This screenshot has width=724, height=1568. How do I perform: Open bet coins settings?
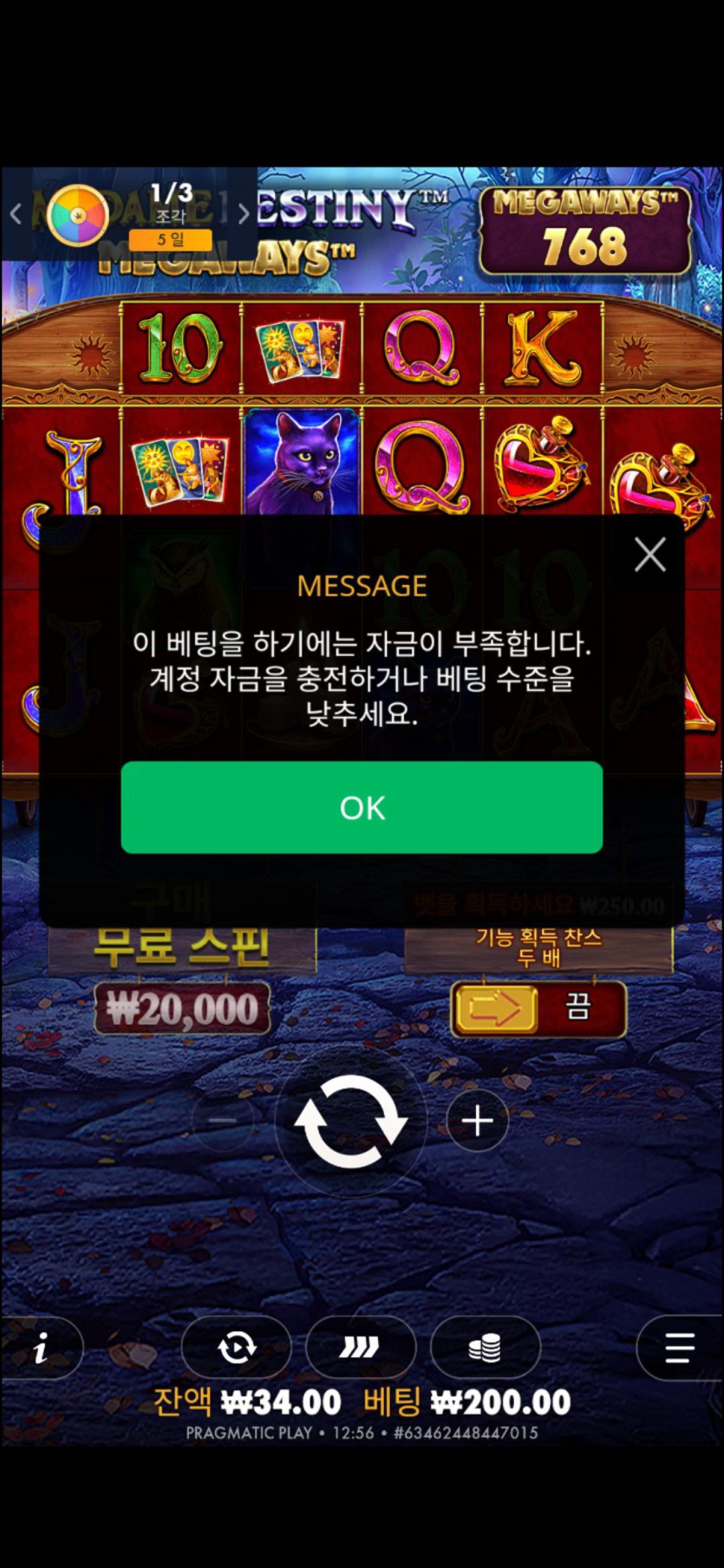tap(485, 1348)
